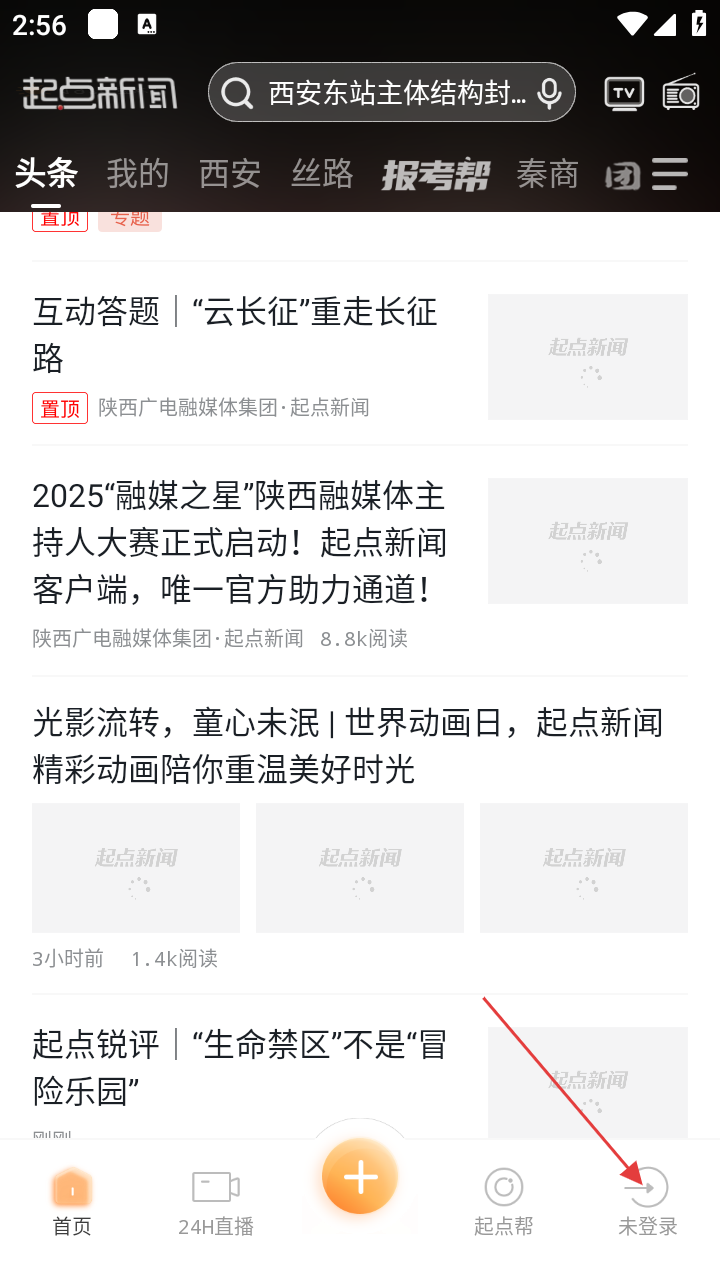The height and width of the screenshot is (1280, 720).
Task: Open the 光影流转，童心未泯 animation article
Action: [347, 745]
